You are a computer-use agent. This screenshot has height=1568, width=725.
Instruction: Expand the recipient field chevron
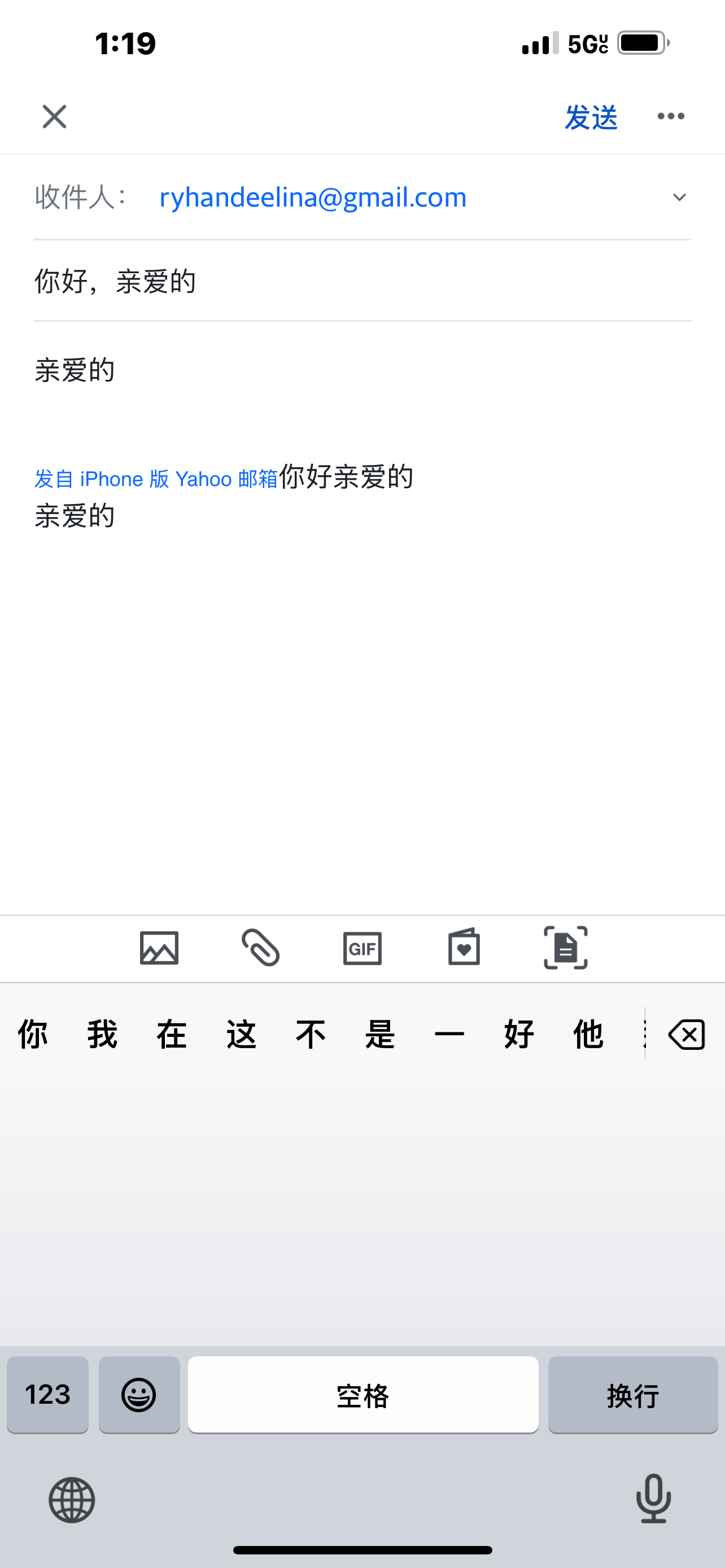(x=679, y=197)
